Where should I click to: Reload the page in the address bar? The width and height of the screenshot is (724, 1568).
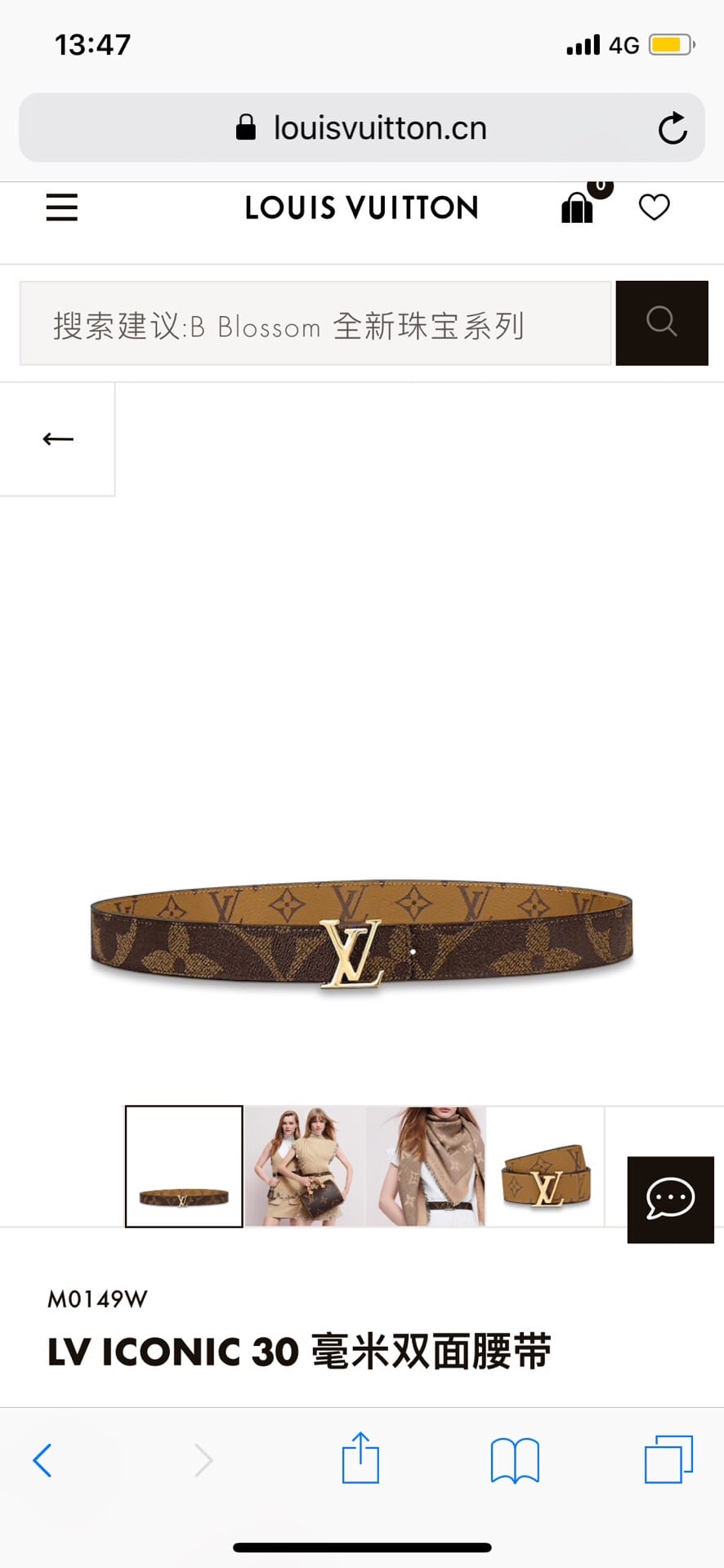pos(672,128)
